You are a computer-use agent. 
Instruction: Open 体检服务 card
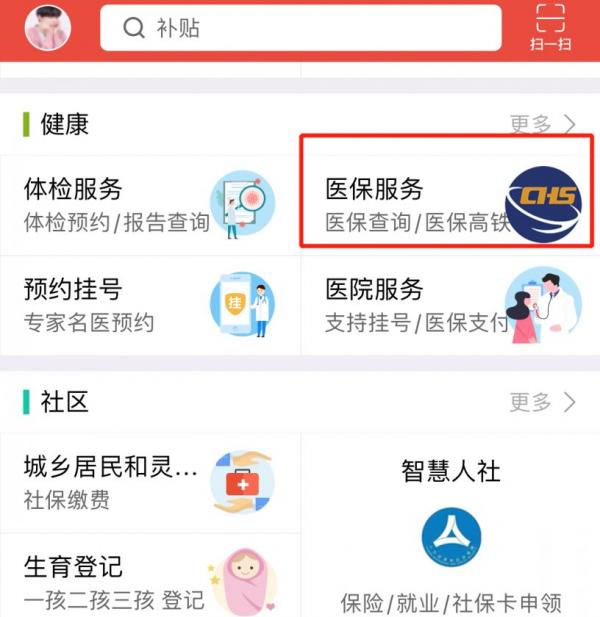150,205
